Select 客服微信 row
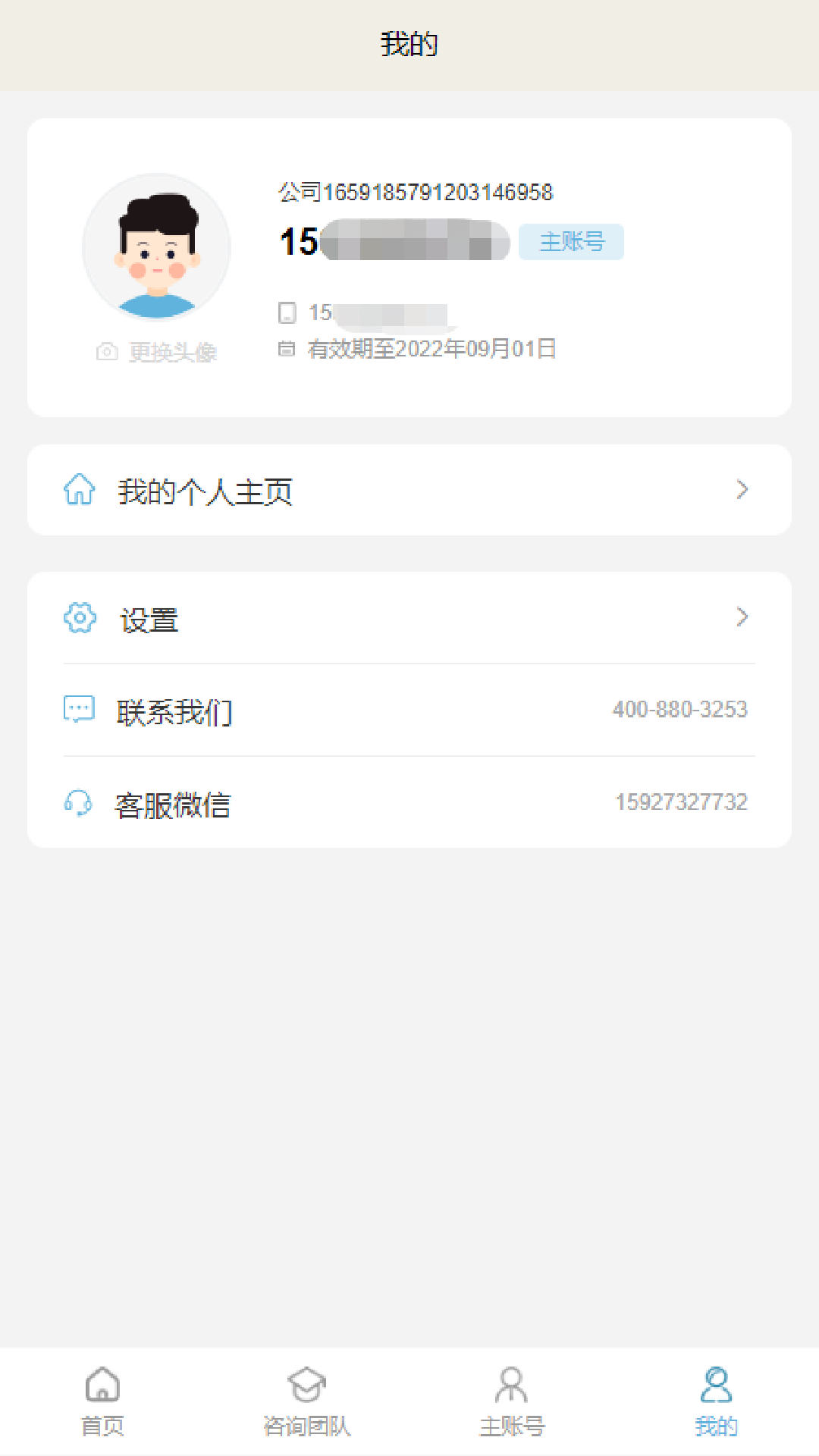 coord(408,803)
